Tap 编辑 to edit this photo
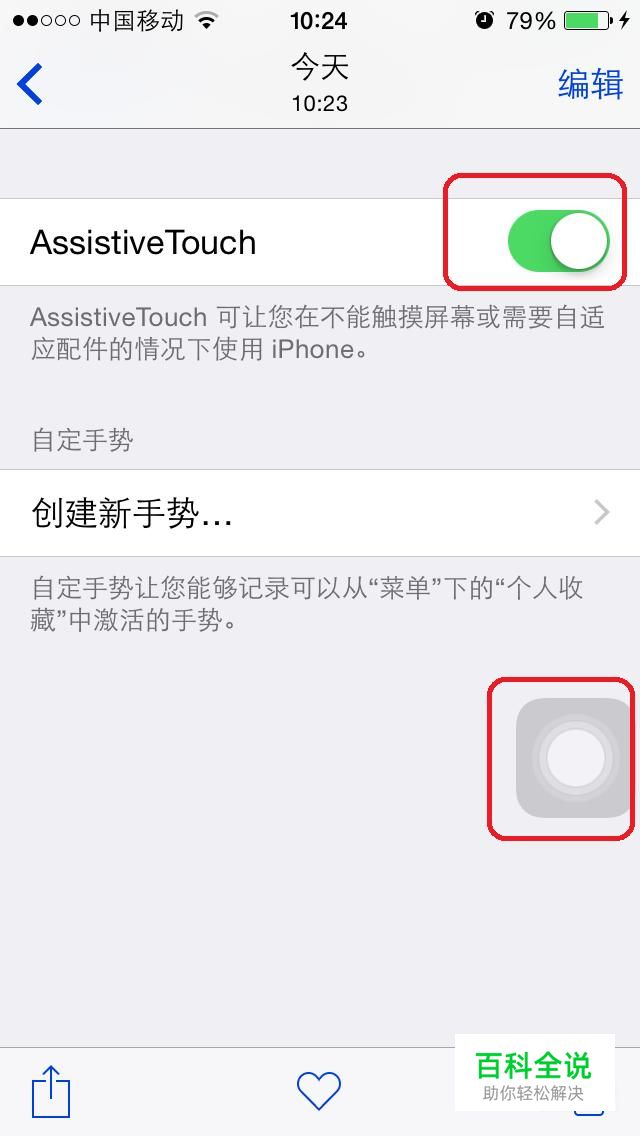 [590, 85]
